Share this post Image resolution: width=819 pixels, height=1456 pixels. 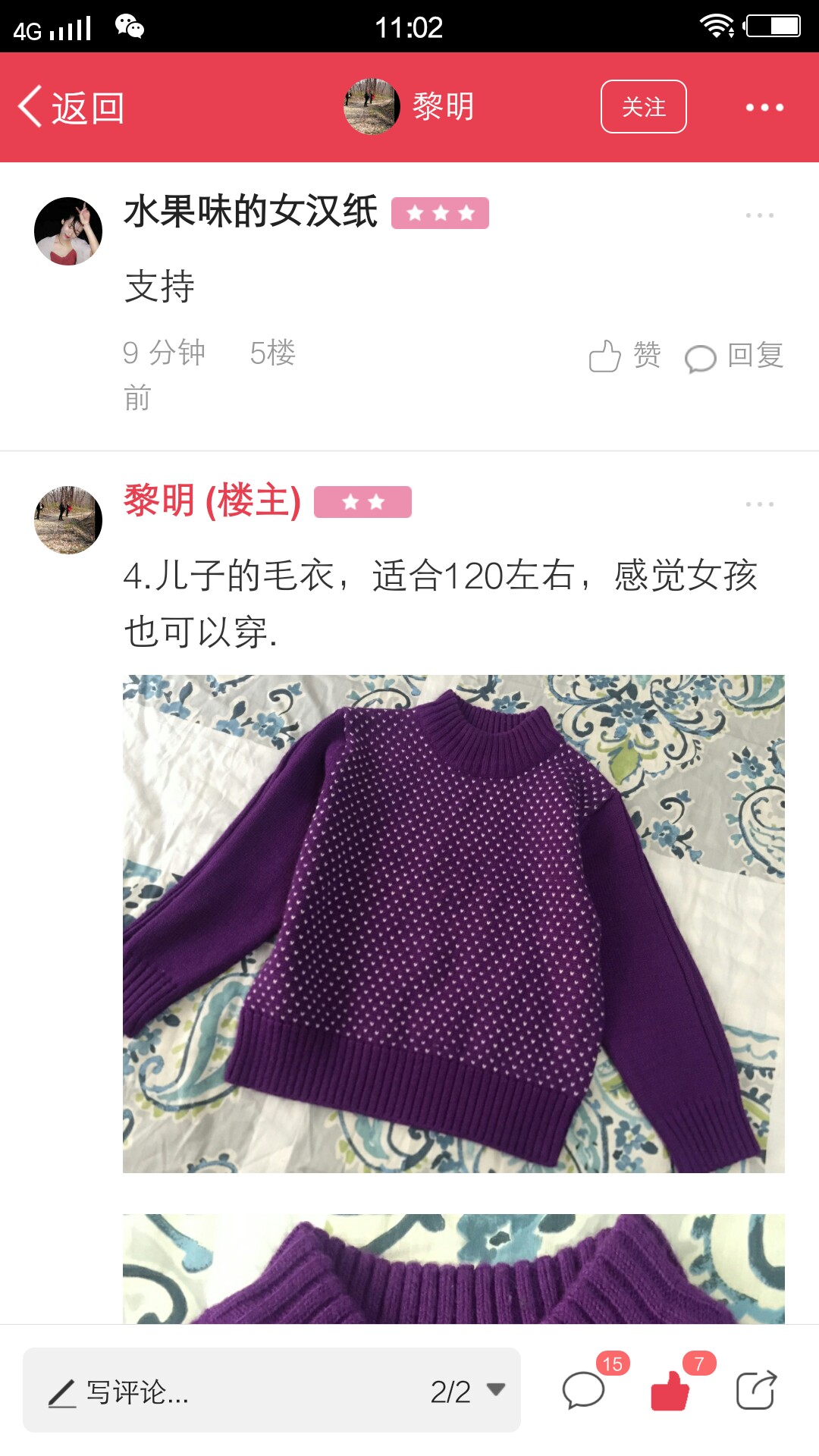pos(756,1391)
